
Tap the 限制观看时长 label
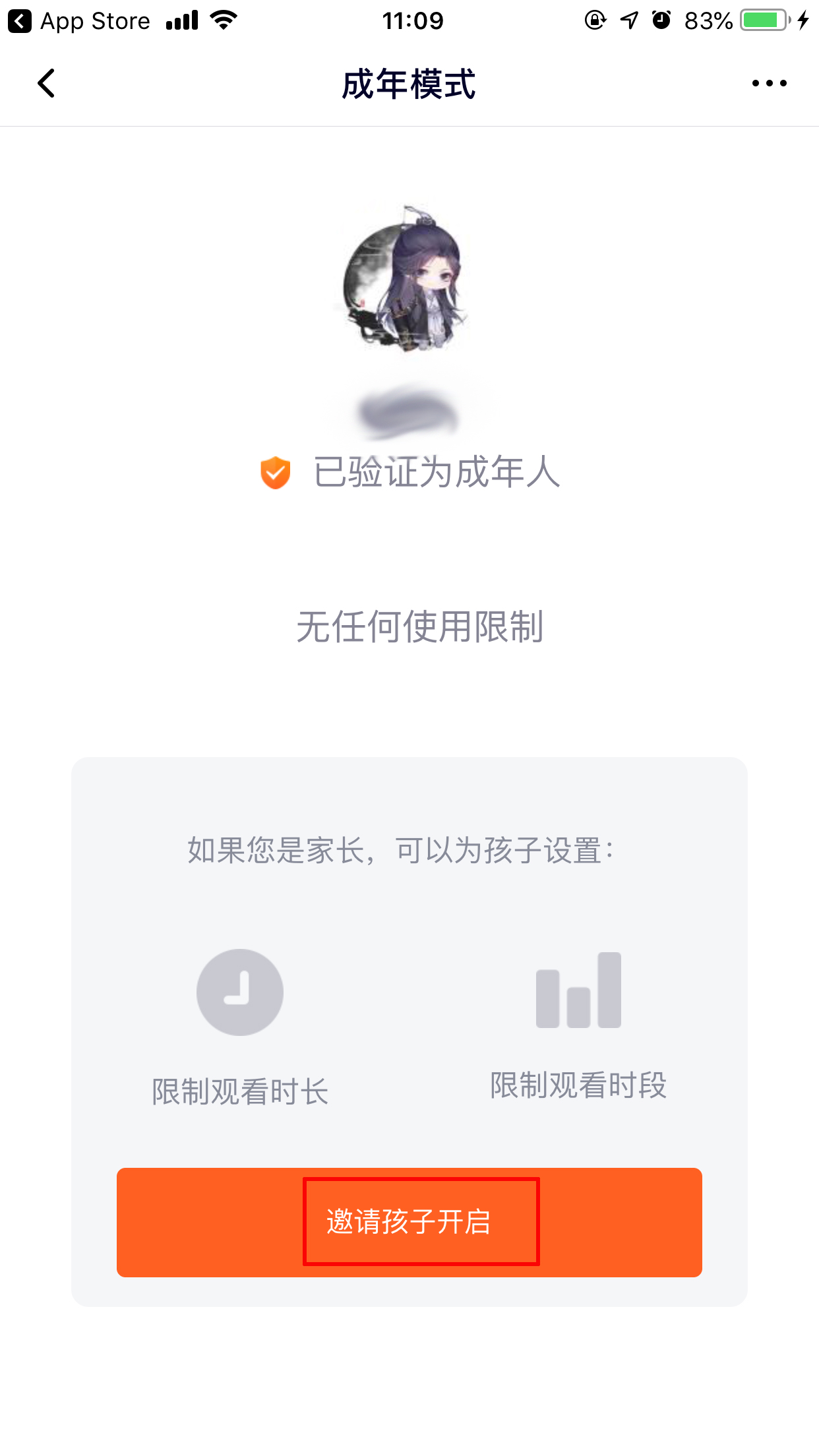(239, 1085)
